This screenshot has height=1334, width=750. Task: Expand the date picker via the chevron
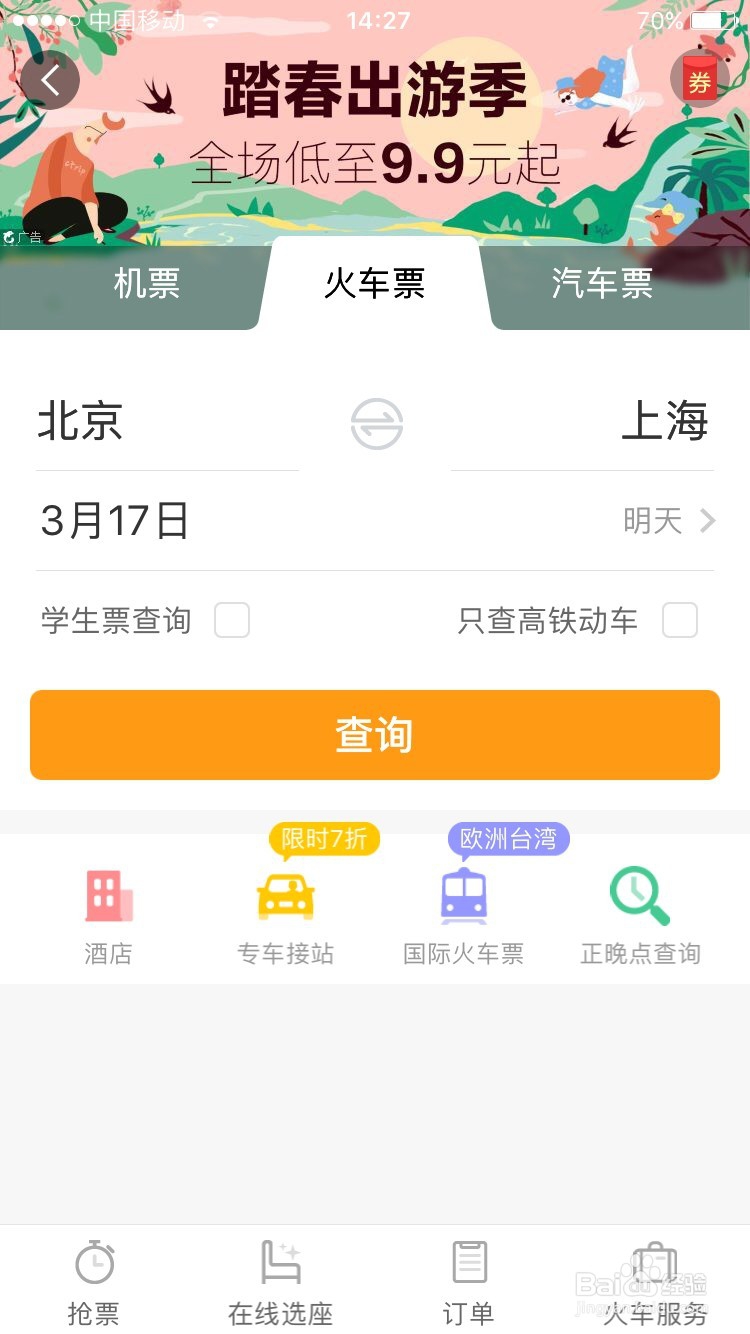(708, 520)
